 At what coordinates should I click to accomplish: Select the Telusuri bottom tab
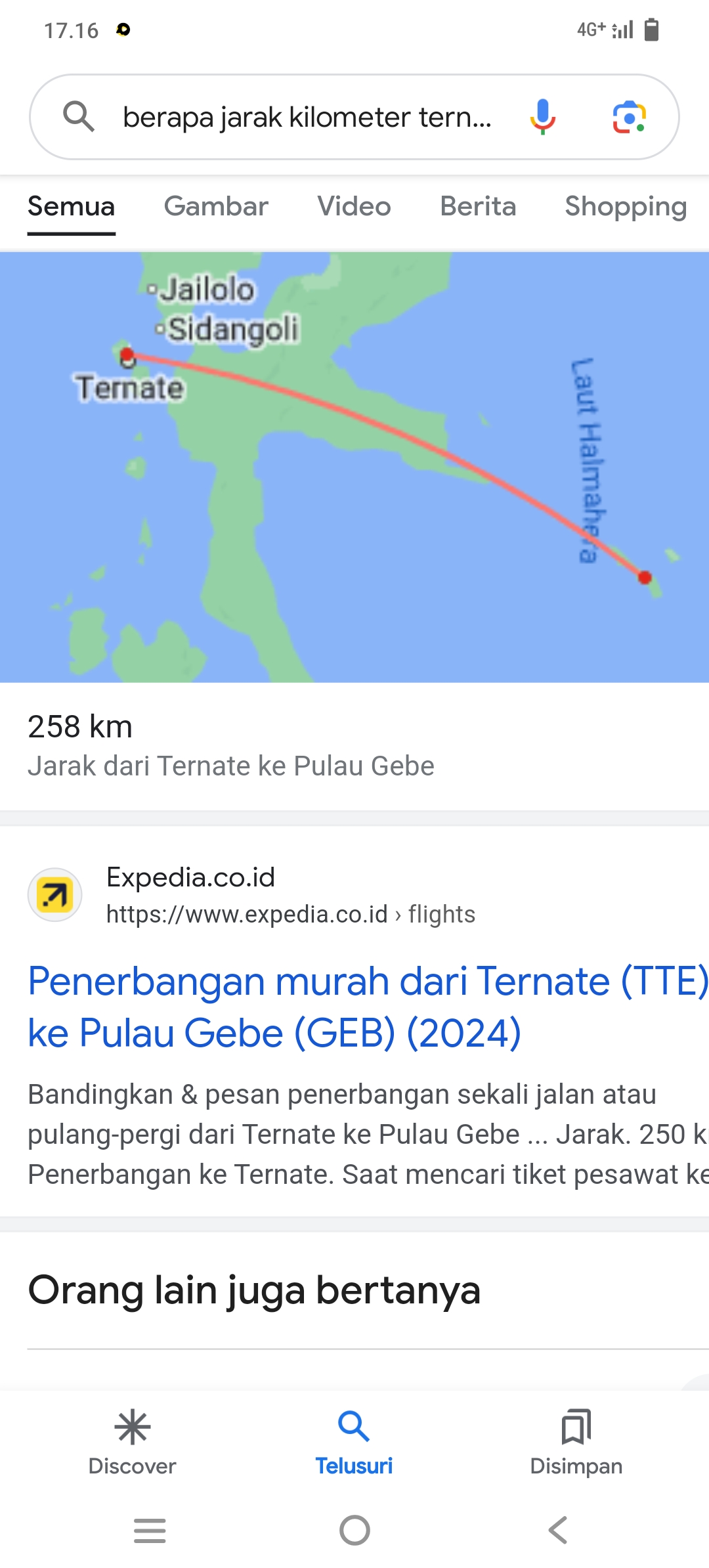(x=354, y=1443)
